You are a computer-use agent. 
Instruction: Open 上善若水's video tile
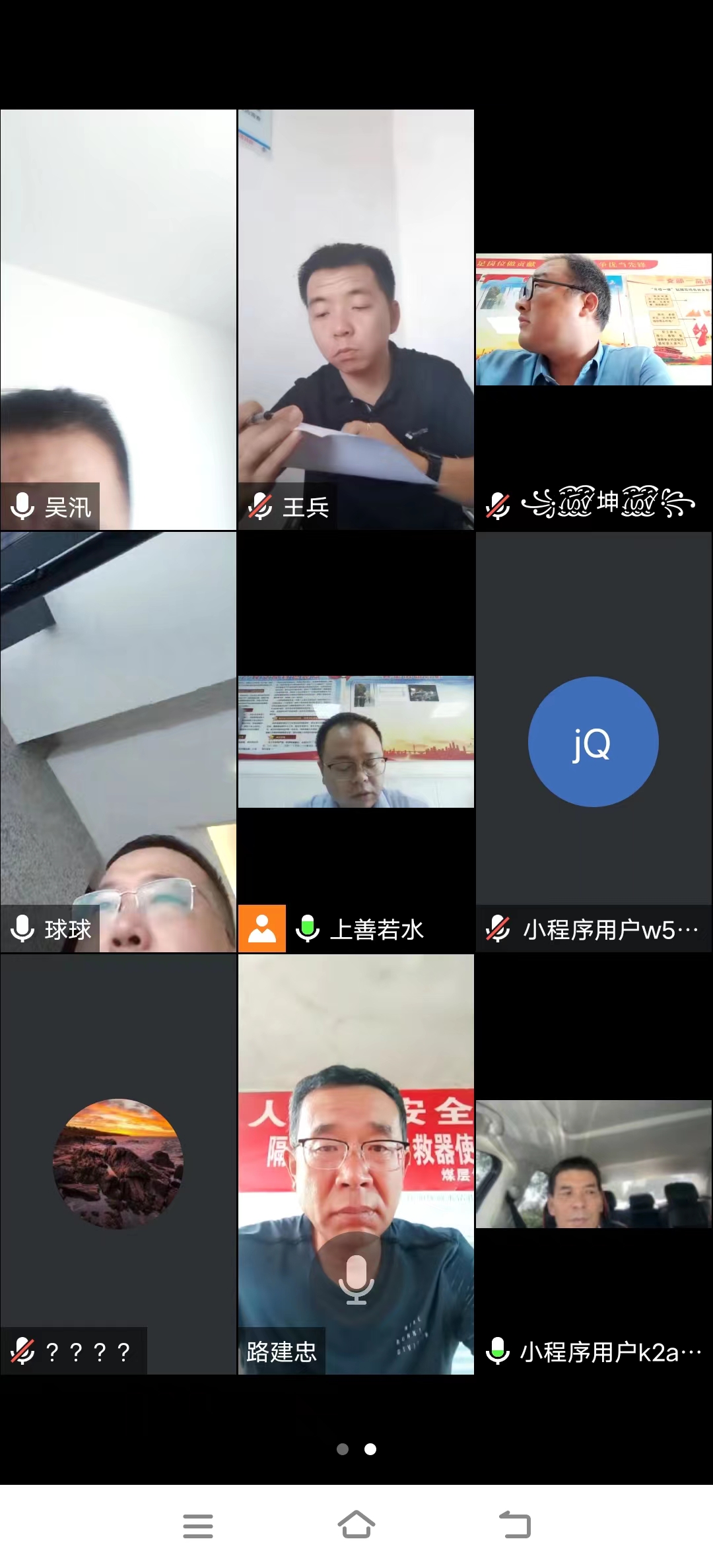point(356,742)
